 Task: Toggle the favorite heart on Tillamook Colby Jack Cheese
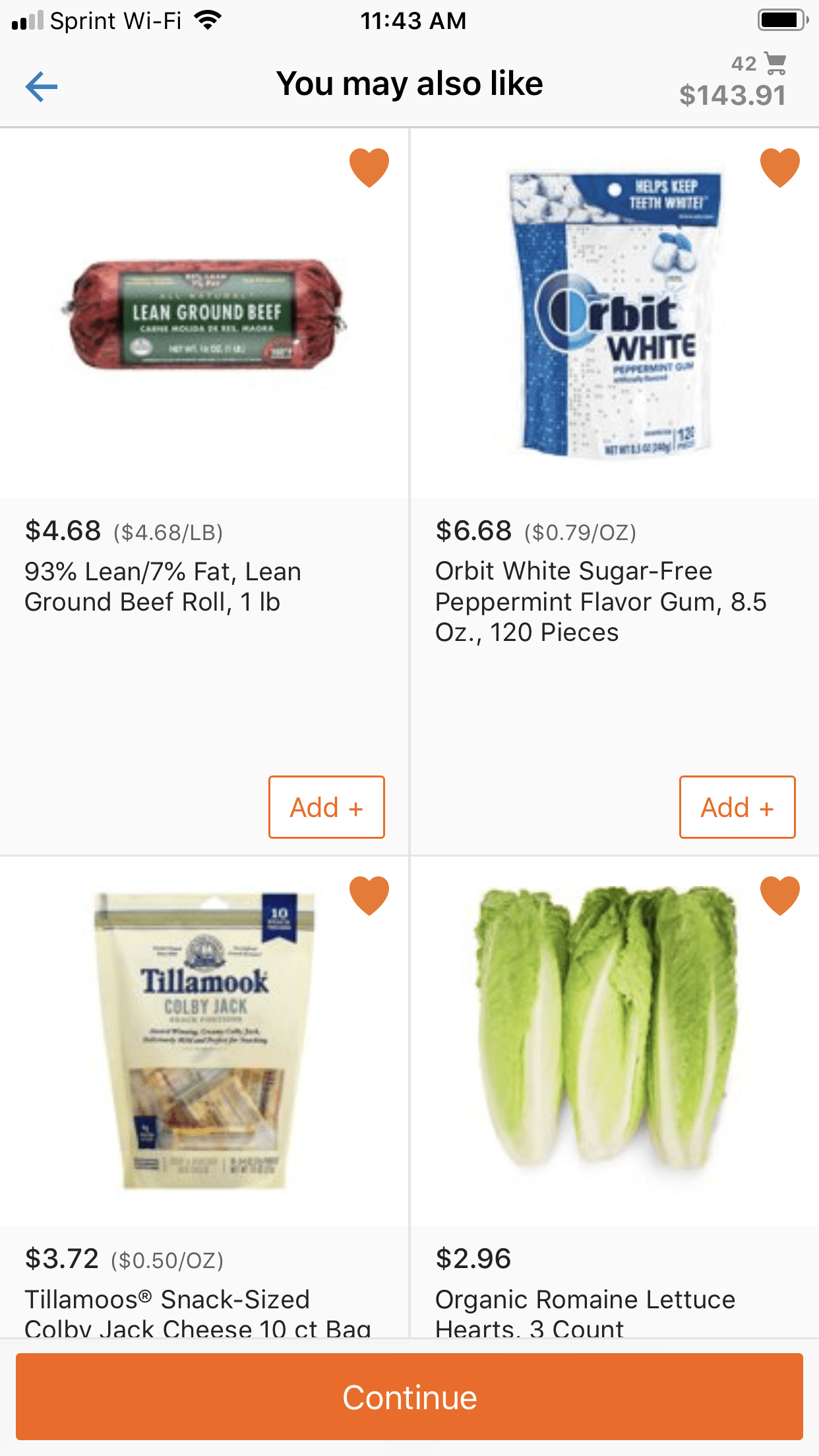point(369,895)
